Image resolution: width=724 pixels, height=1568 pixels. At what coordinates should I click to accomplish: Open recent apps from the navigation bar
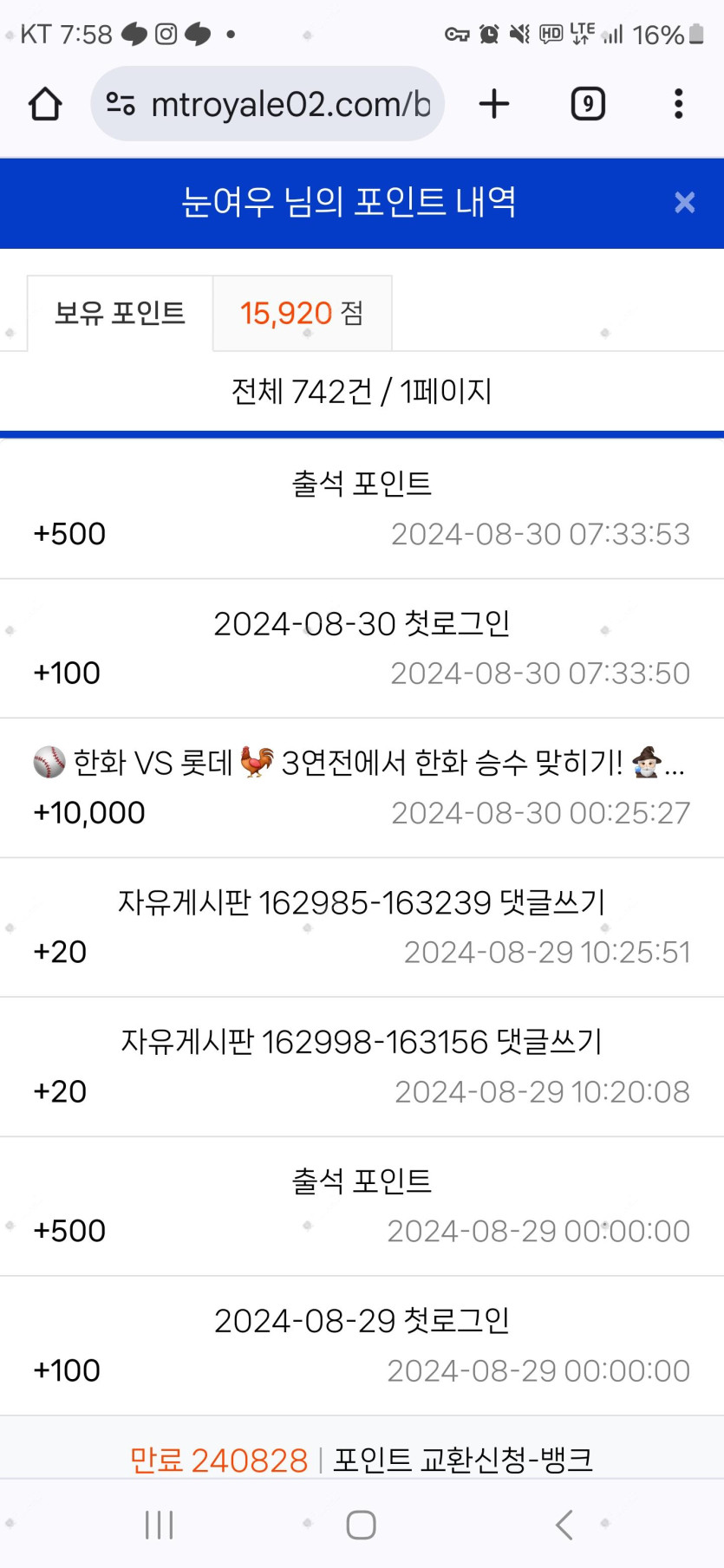[160, 1524]
